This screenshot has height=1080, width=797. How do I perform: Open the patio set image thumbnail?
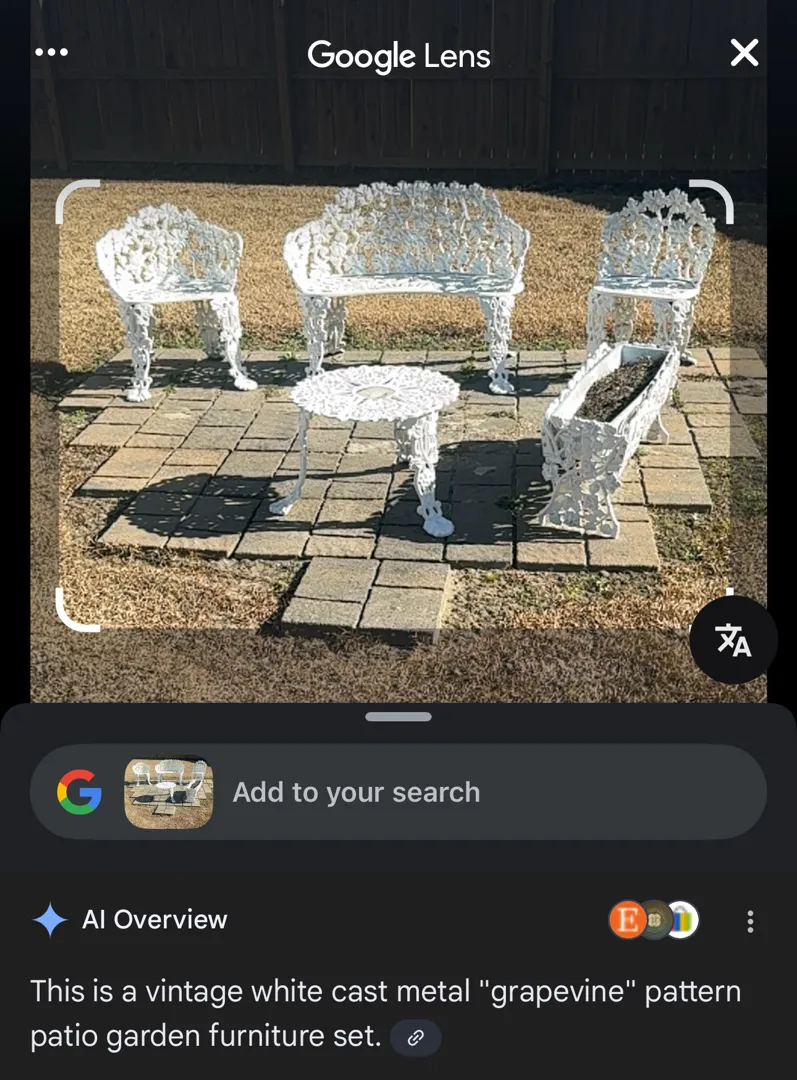pyautogui.click(x=168, y=793)
